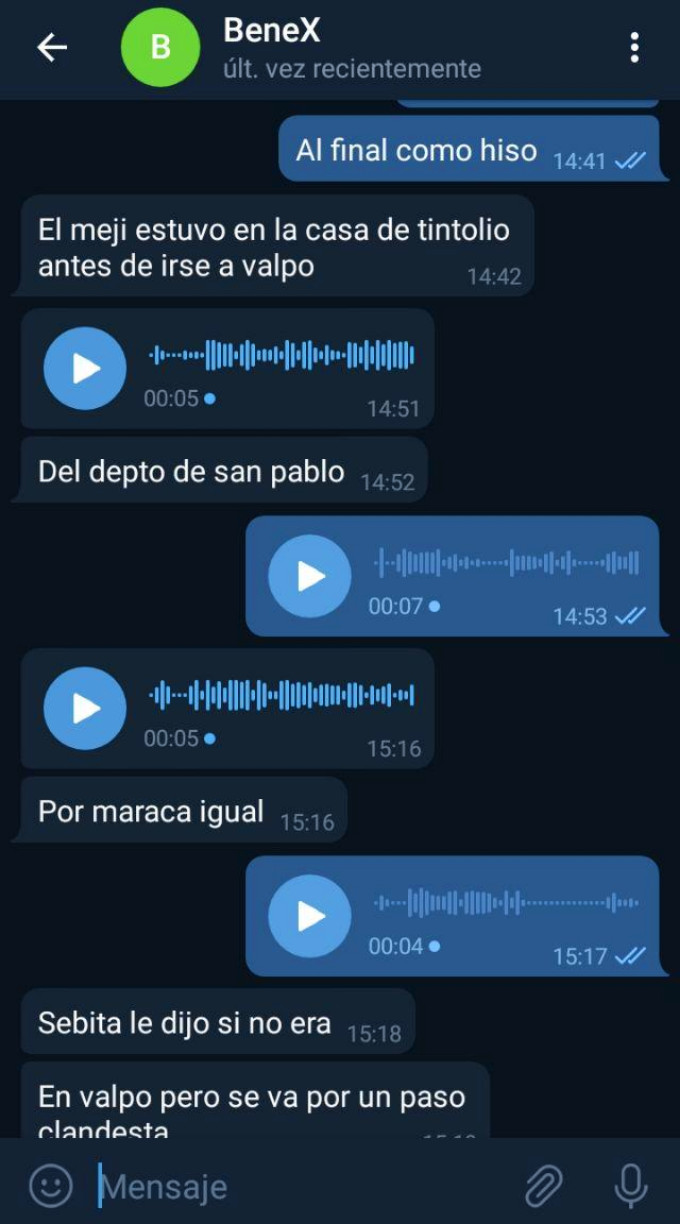The width and height of the screenshot is (680, 1224).
Task: Open the emoji picker
Action: (51, 1186)
